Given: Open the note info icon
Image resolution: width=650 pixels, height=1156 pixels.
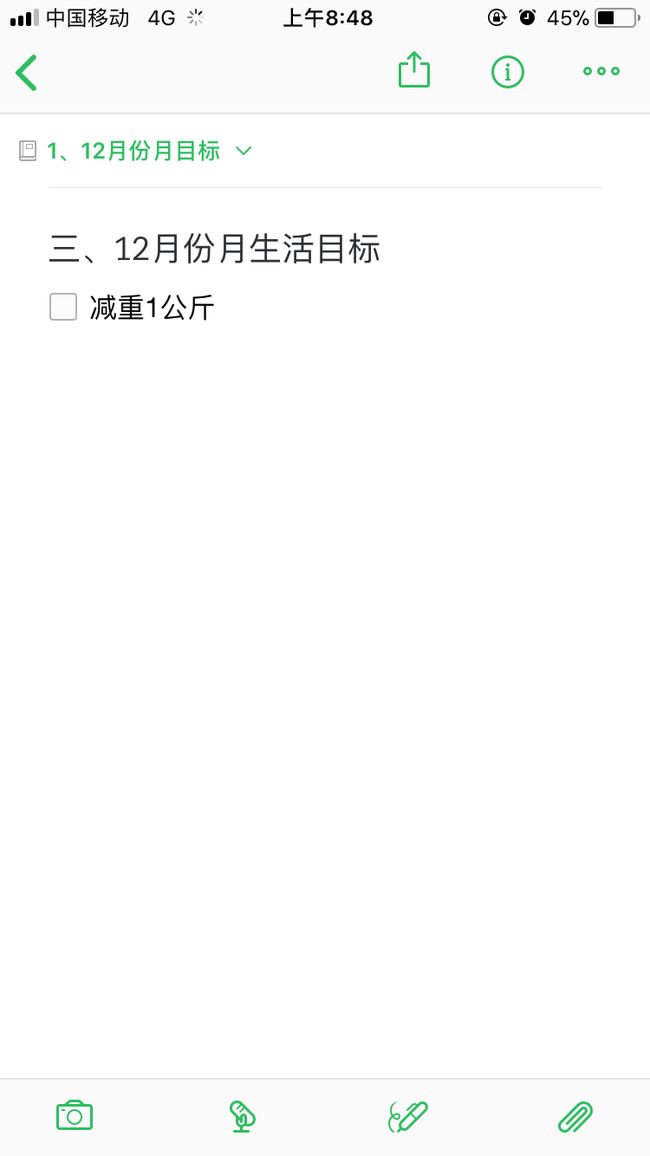Looking at the screenshot, I should point(508,72).
